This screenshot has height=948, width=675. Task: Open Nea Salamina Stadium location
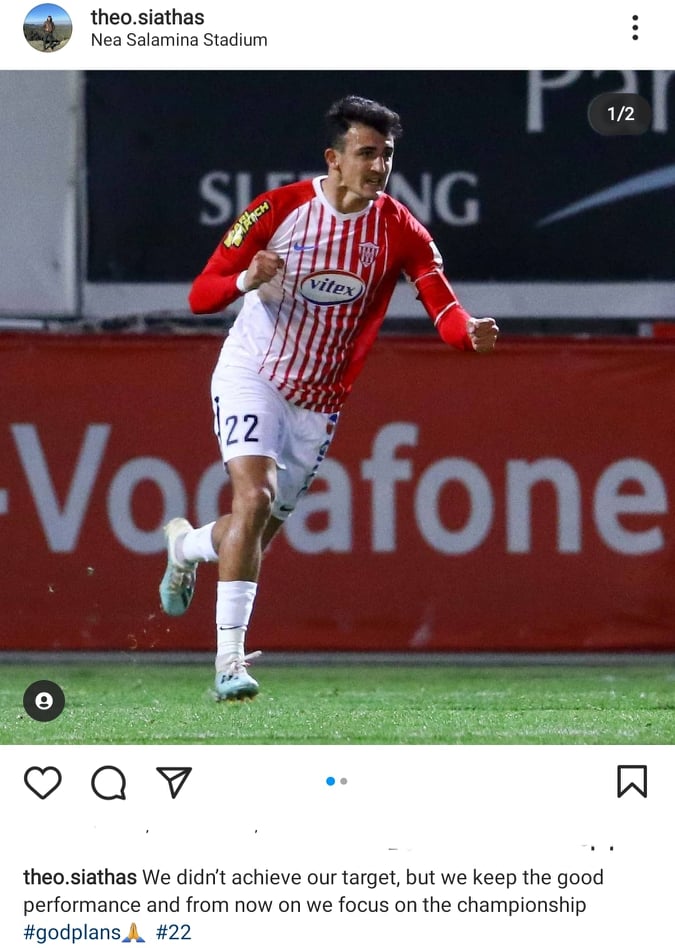pos(178,41)
